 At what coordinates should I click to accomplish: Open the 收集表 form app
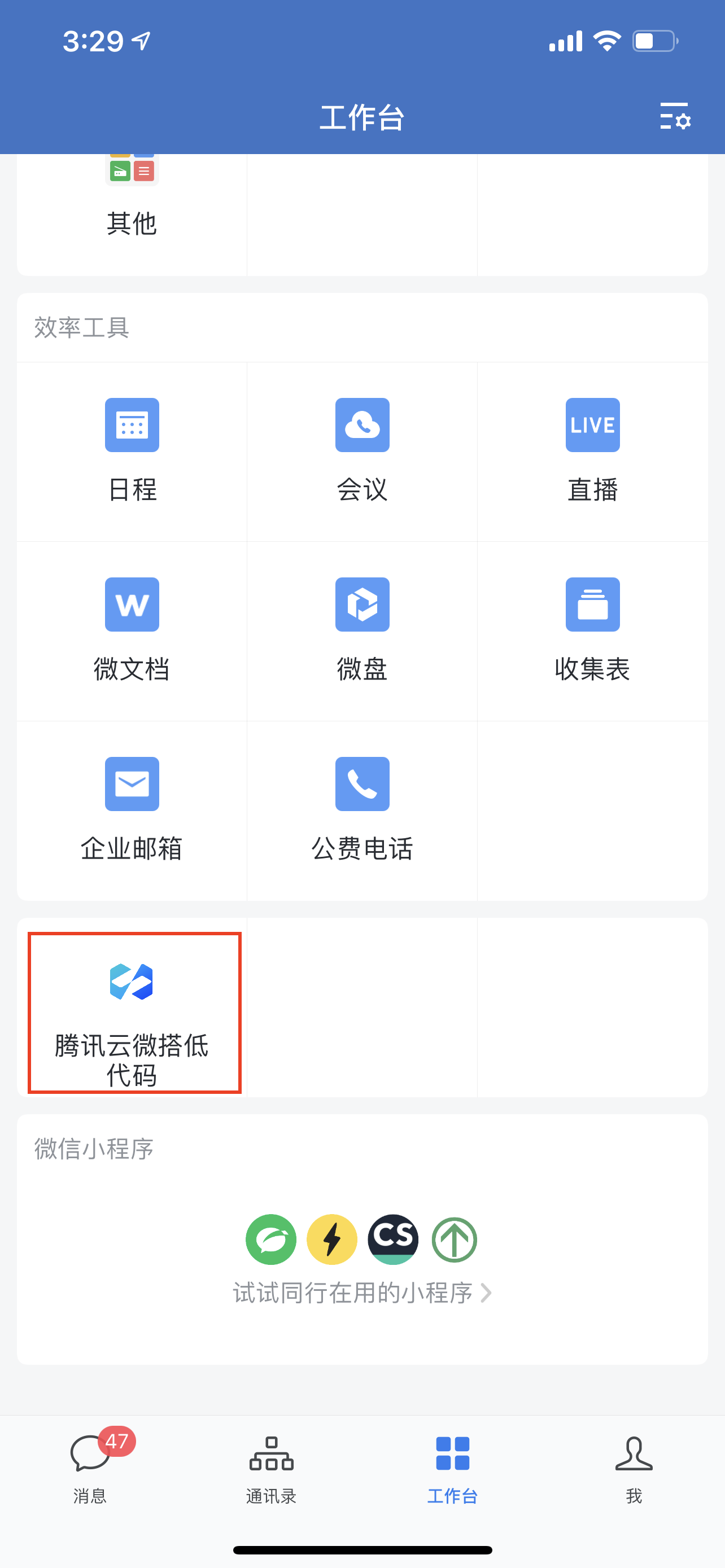coord(592,630)
